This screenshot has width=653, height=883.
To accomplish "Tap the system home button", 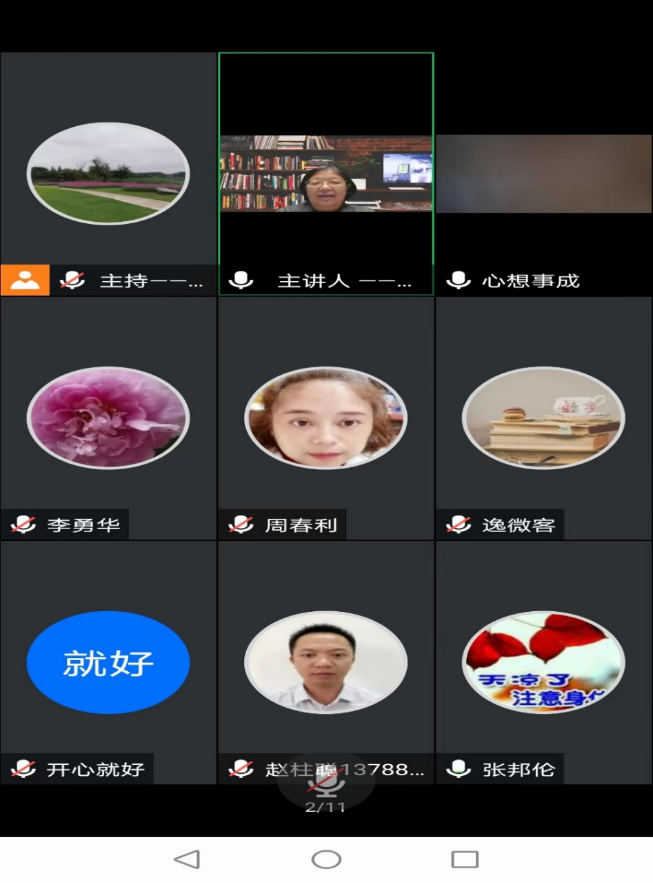I will coord(326,859).
